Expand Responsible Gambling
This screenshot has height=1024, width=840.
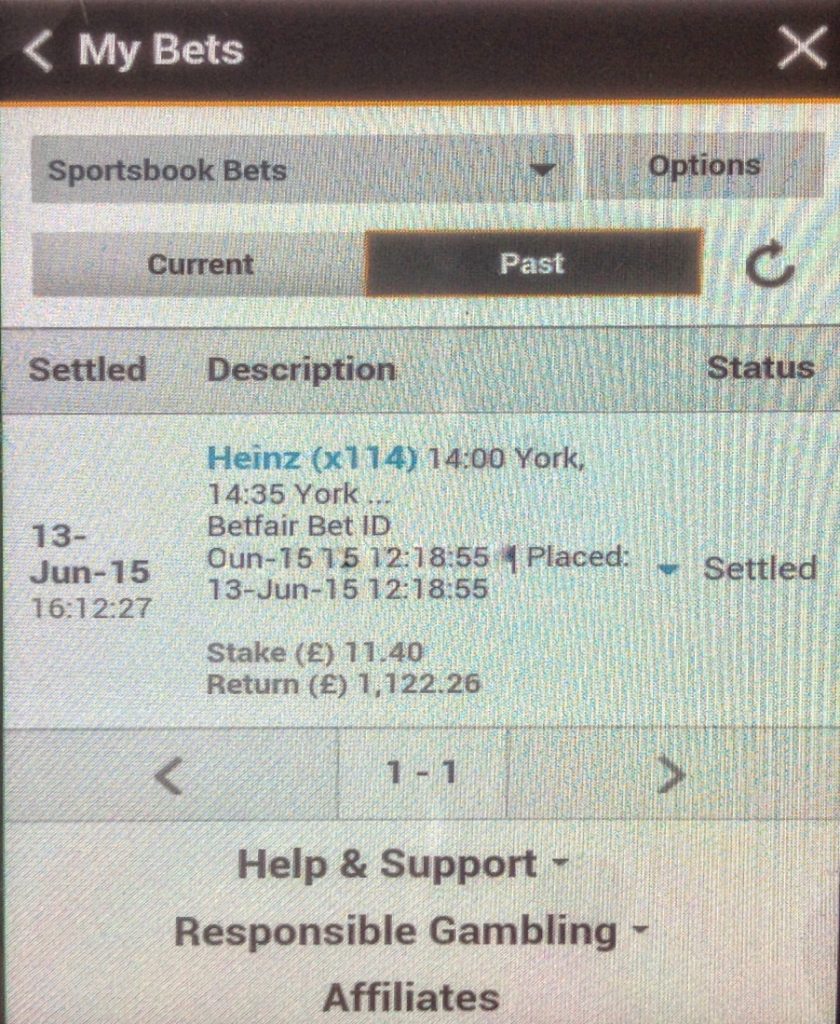410,932
